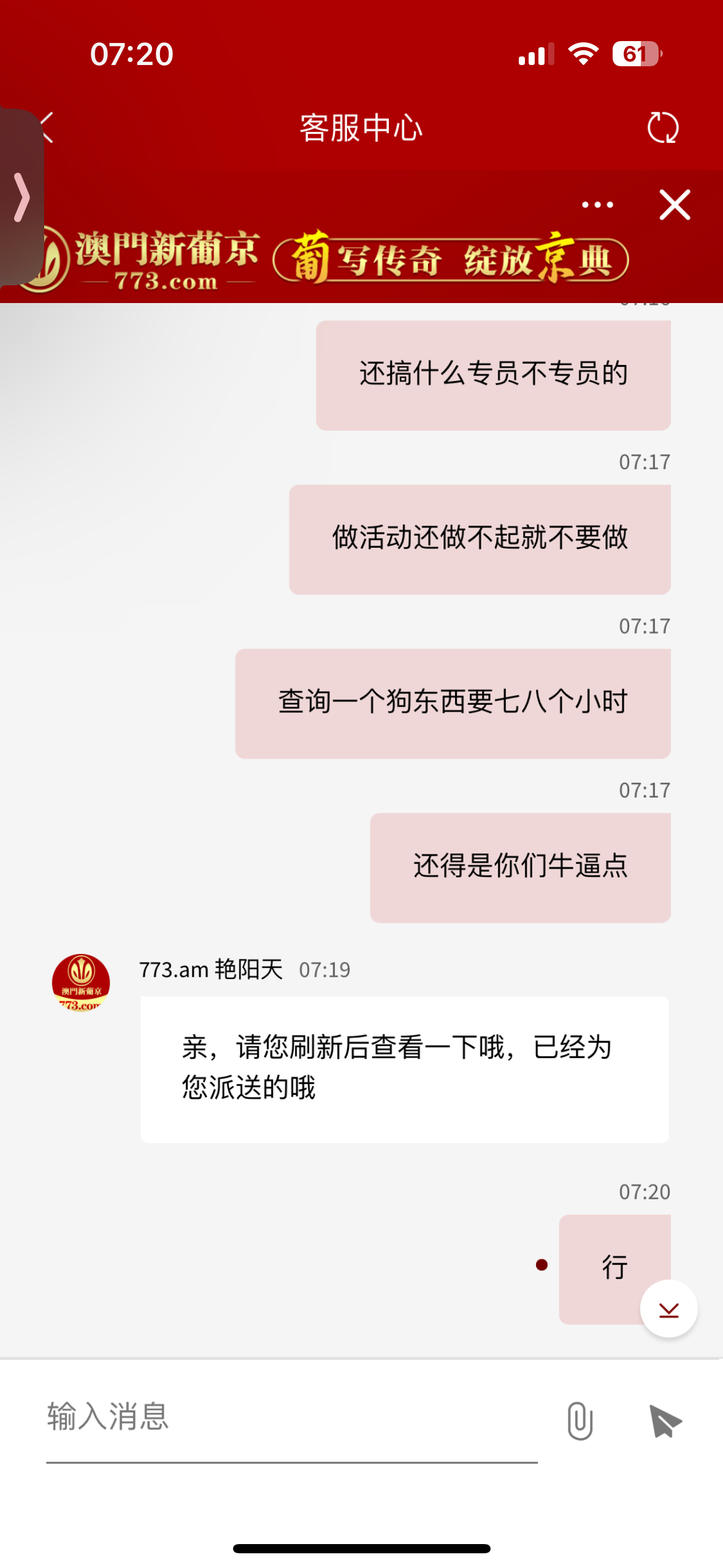
Task: Attach a file with the paperclip icon
Action: [x=580, y=1421]
